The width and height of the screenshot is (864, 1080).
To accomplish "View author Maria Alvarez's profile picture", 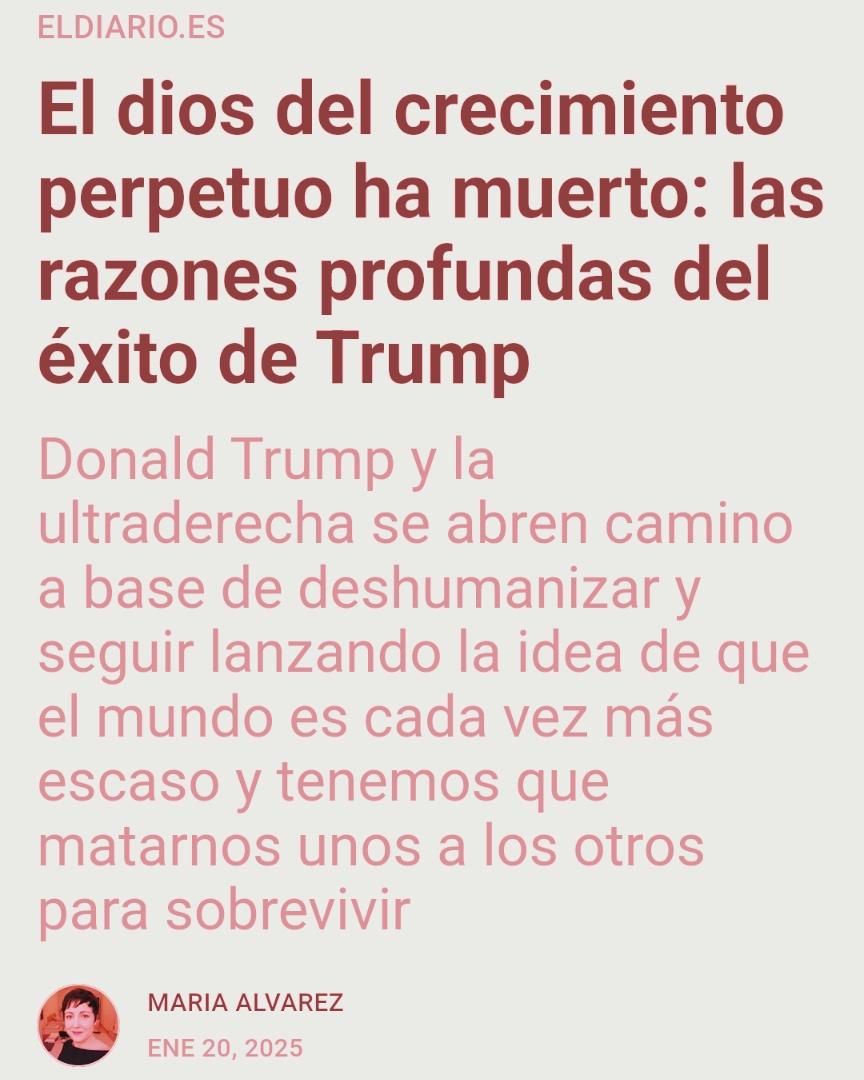I will 78,1024.
